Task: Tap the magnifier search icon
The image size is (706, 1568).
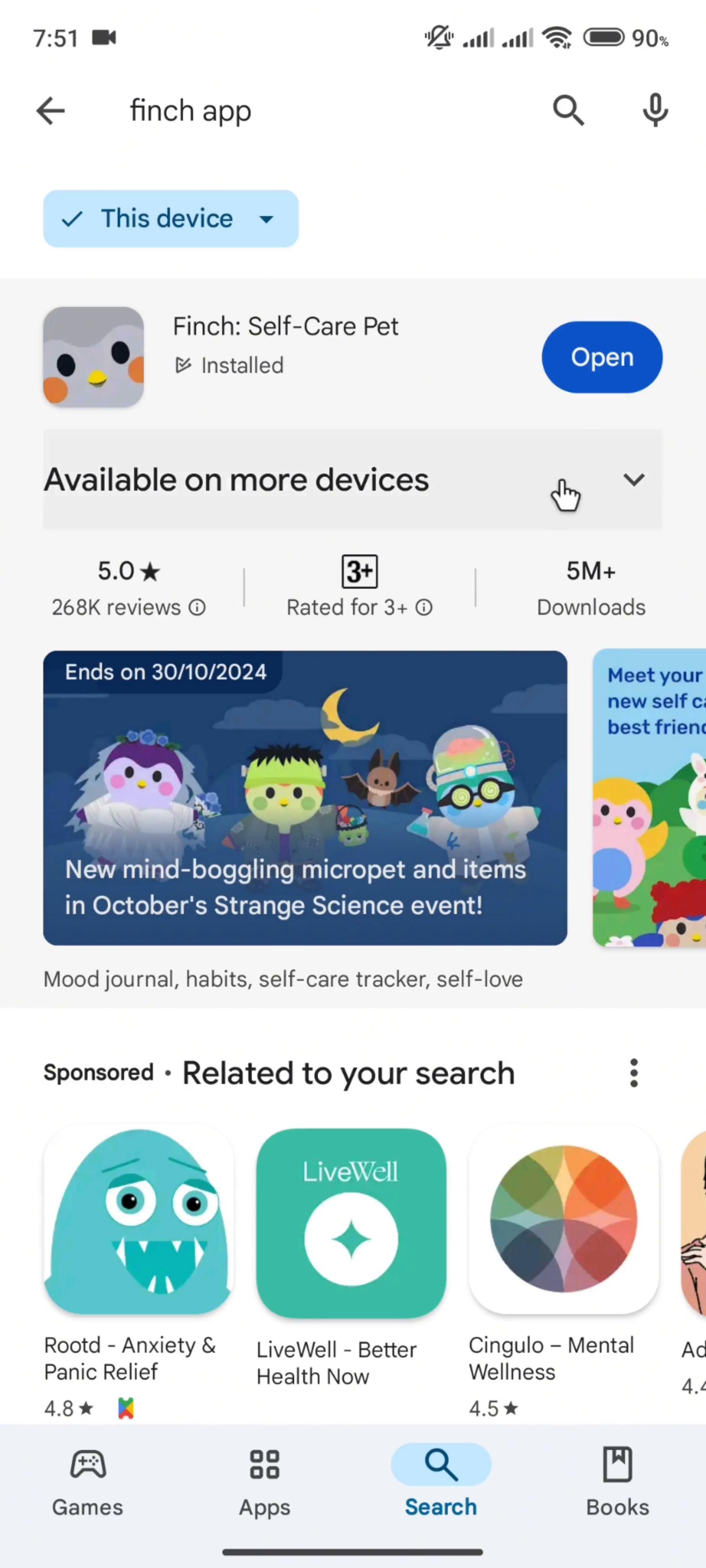Action: click(568, 111)
